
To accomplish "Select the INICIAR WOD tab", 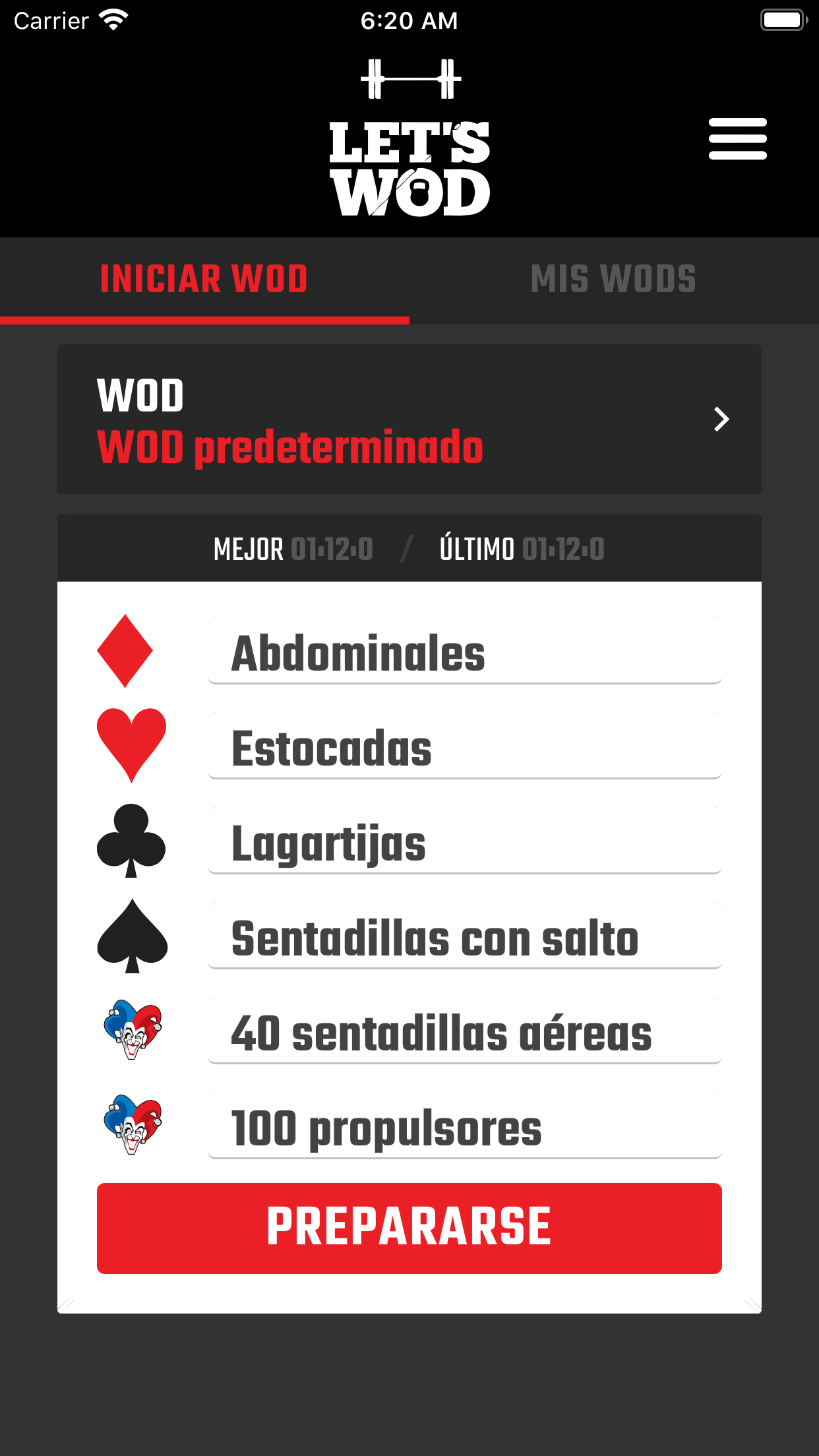I will click(204, 280).
